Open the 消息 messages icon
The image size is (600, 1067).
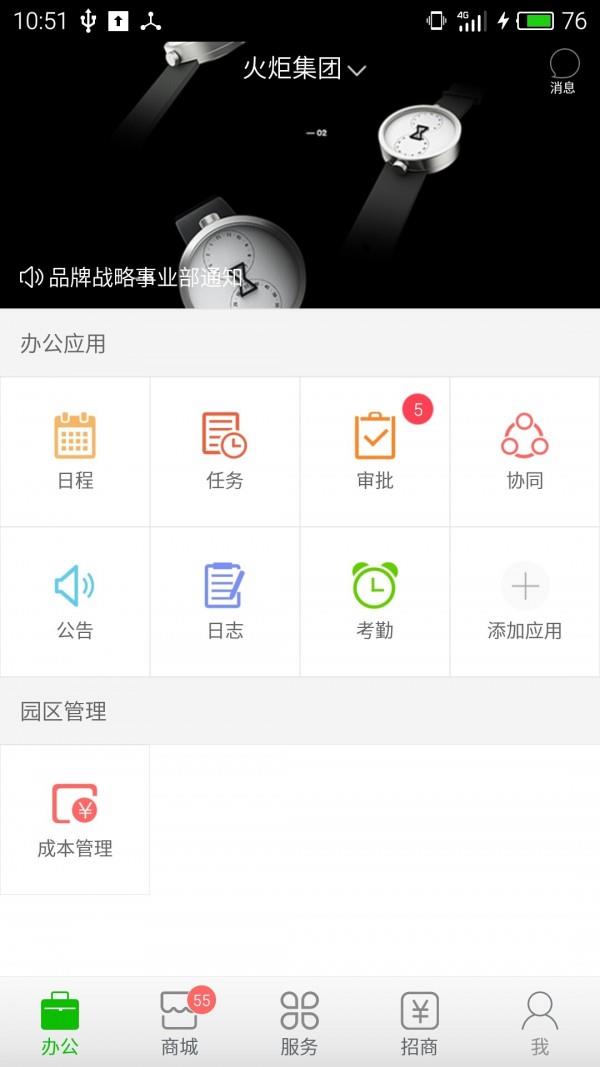coord(564,70)
